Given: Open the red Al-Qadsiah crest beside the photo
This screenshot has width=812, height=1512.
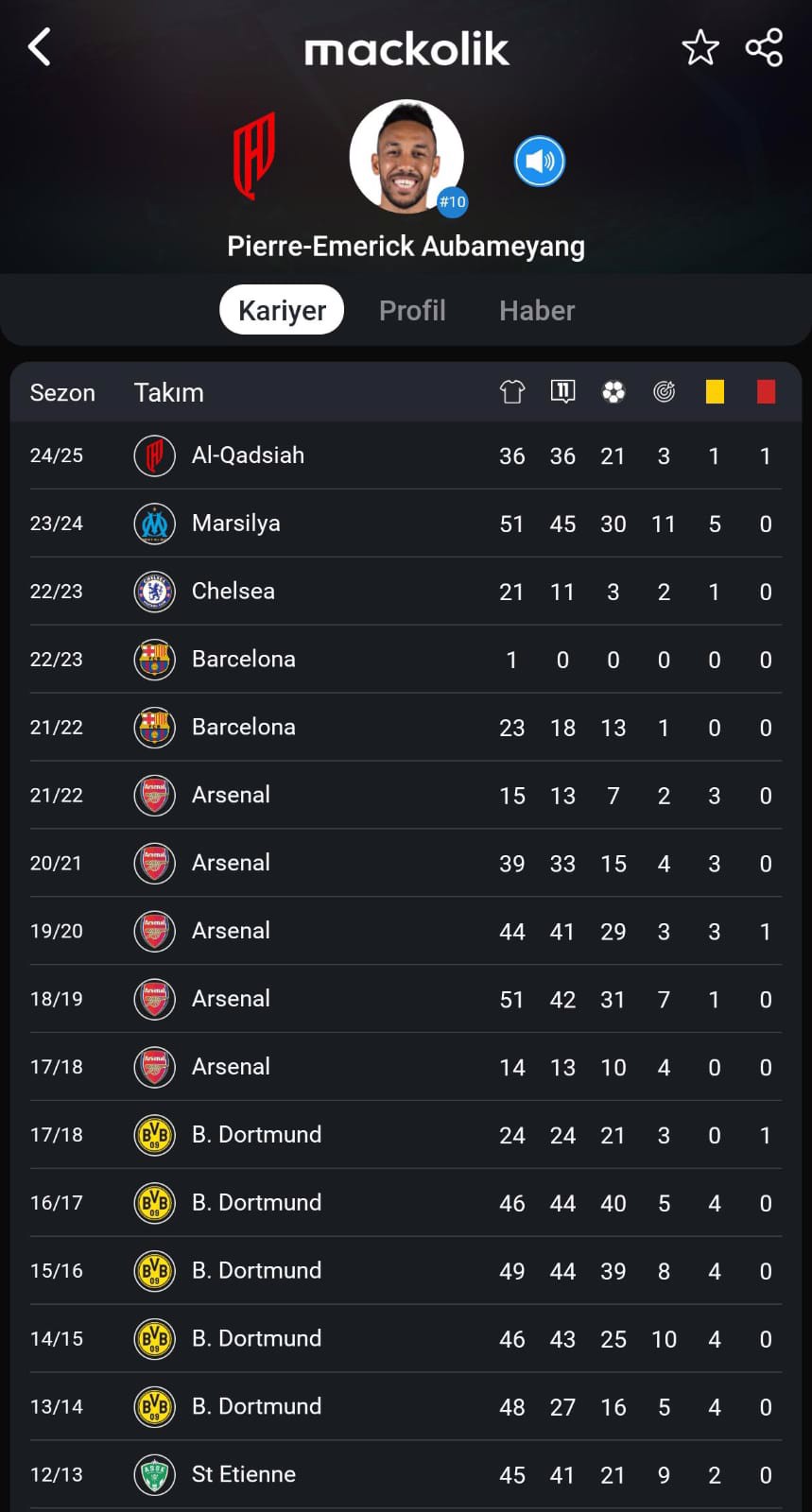Looking at the screenshot, I should point(254,156).
